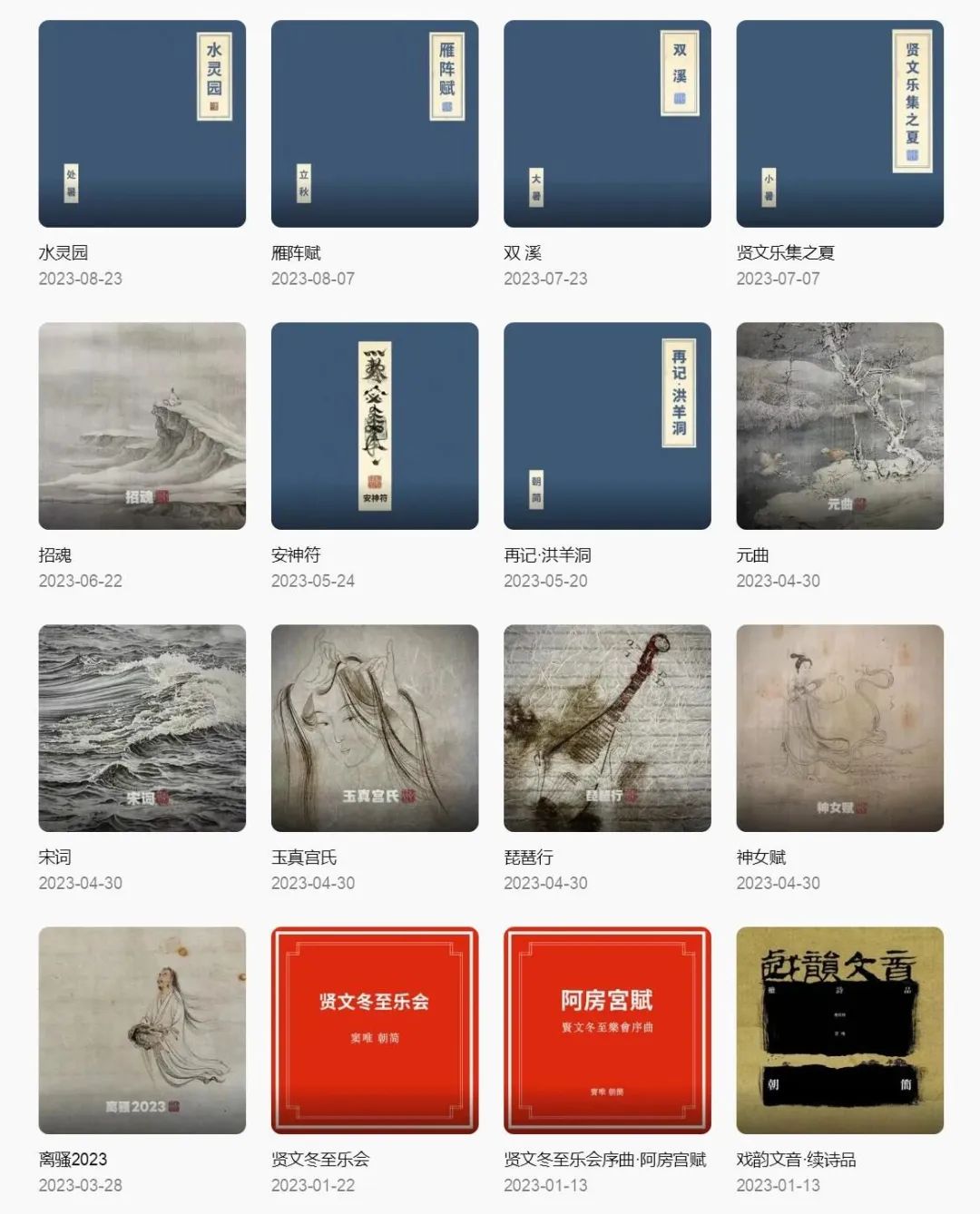The image size is (980, 1214).
Task: Open the album 宋词
Action: (x=142, y=729)
